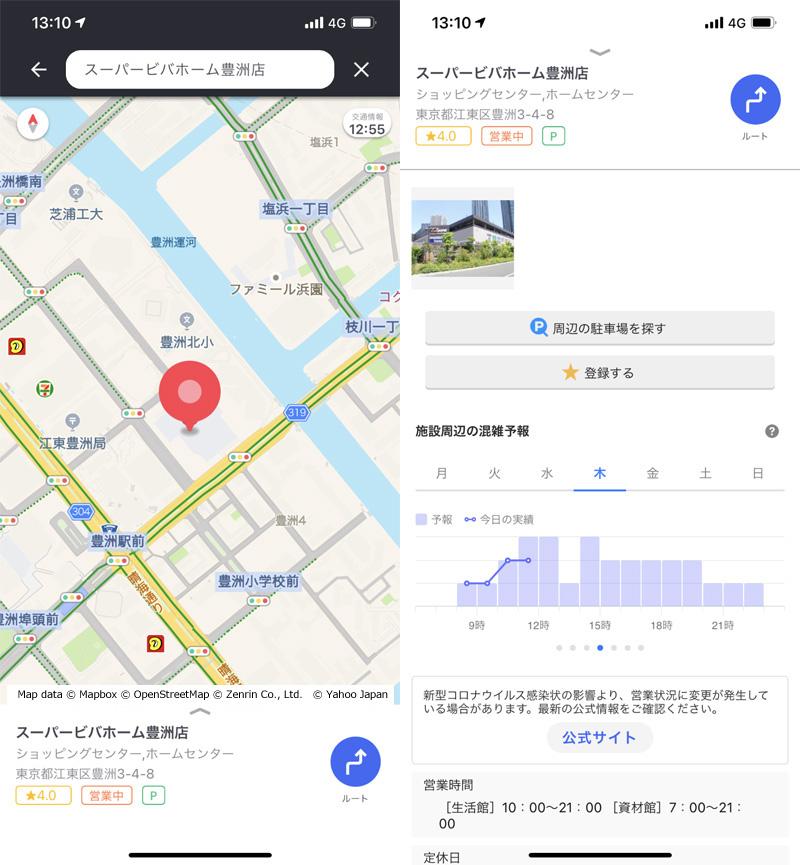The width and height of the screenshot is (800, 865).
Task: Collapse the detail sheet with the top chevron
Action: pos(600,52)
